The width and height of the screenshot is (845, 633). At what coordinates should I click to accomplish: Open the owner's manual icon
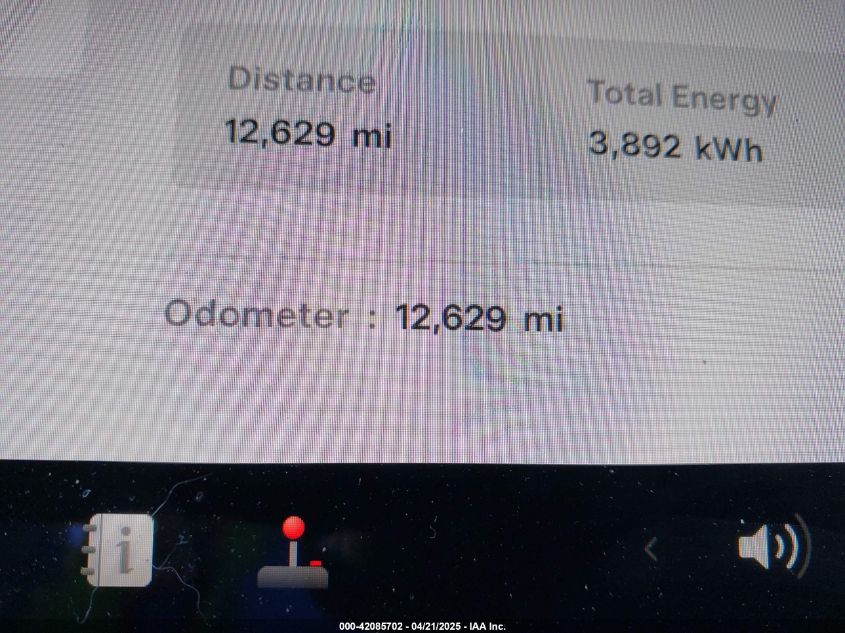click(x=120, y=550)
